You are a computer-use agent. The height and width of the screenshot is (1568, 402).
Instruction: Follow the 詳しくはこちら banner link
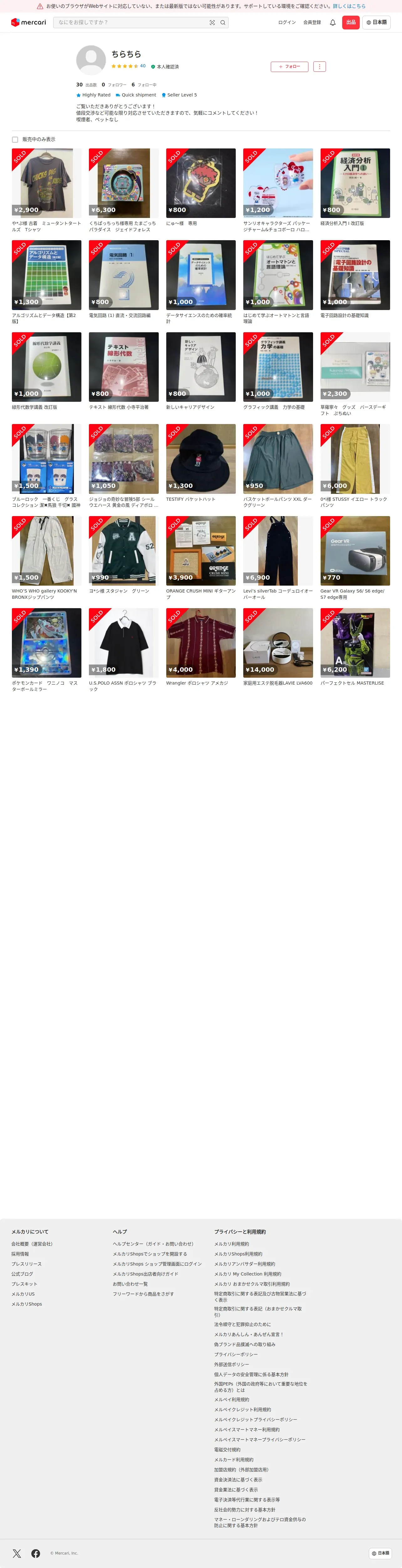[349, 6]
